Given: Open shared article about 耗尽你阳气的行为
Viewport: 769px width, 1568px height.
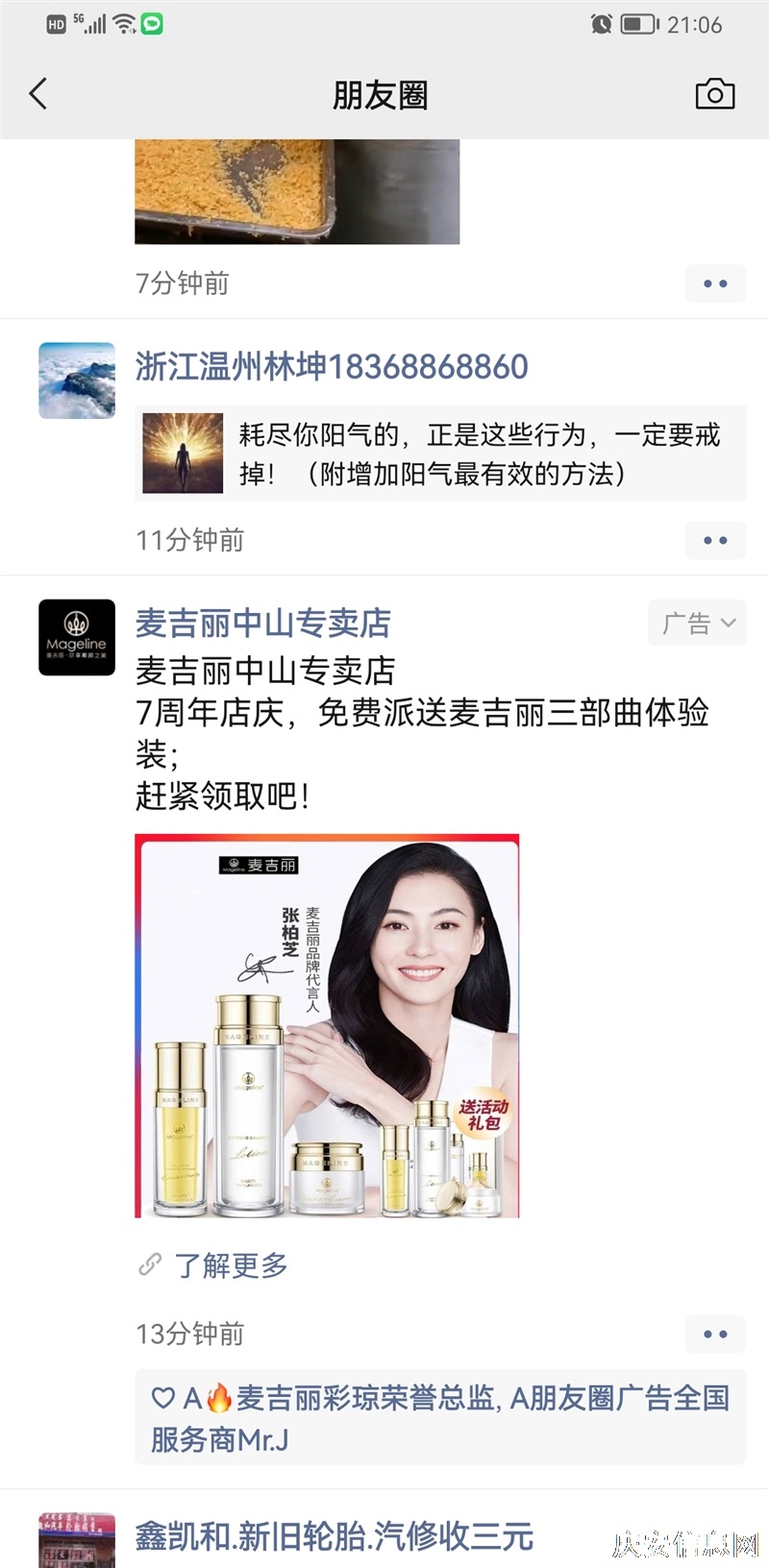Looking at the screenshot, I should [440, 453].
